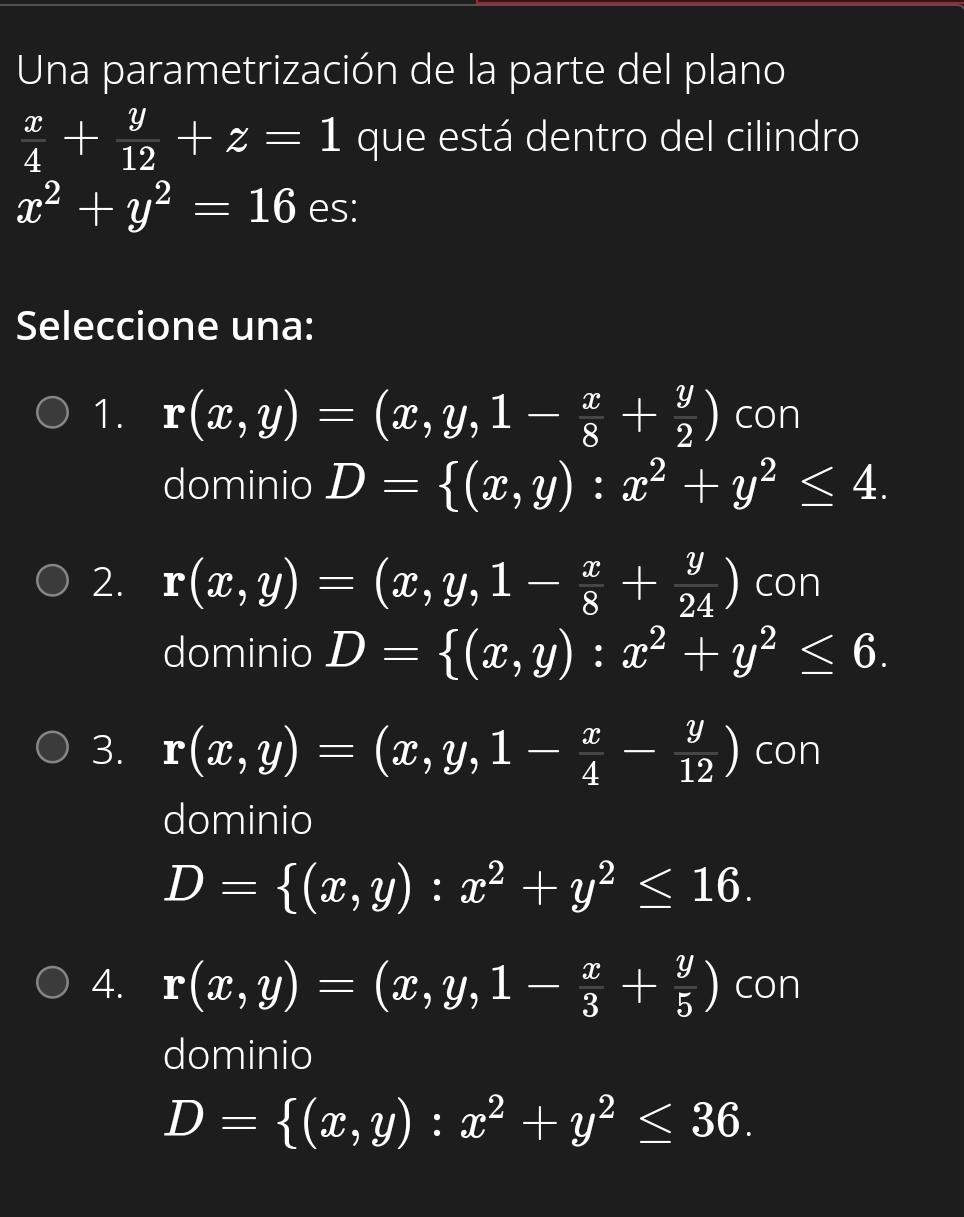Click the 'Seleccione una:' label
This screenshot has width=964, height=1217.
(165, 325)
